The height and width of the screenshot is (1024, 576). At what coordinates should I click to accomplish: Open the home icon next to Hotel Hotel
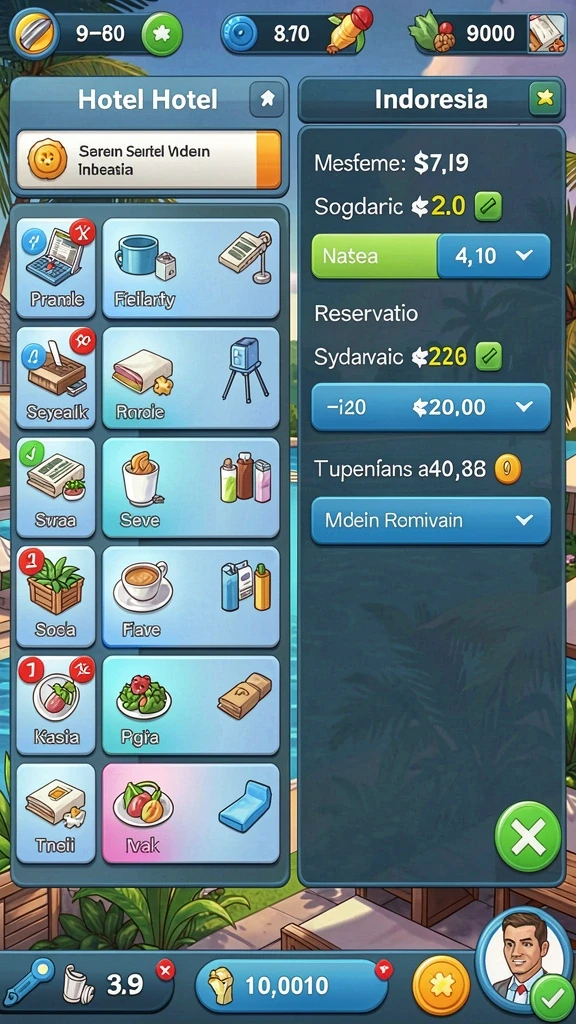click(266, 99)
